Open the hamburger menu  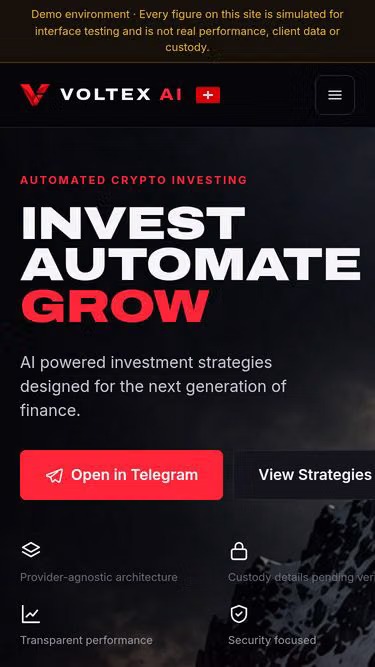(x=335, y=95)
